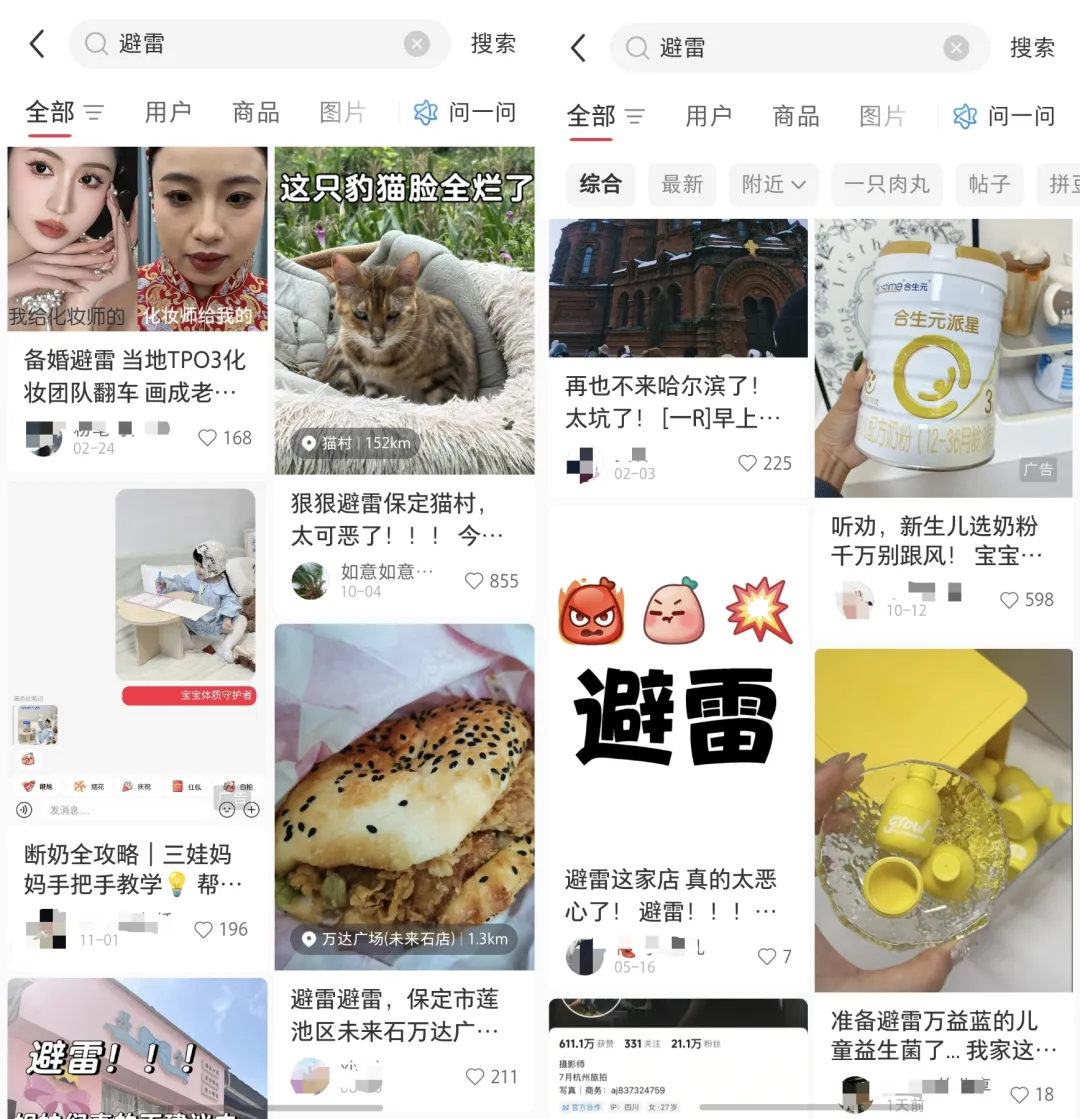Screen dimensions: 1080x1119
Task: Open the 断奶全攻略 weaning guide post
Action: coord(137,655)
